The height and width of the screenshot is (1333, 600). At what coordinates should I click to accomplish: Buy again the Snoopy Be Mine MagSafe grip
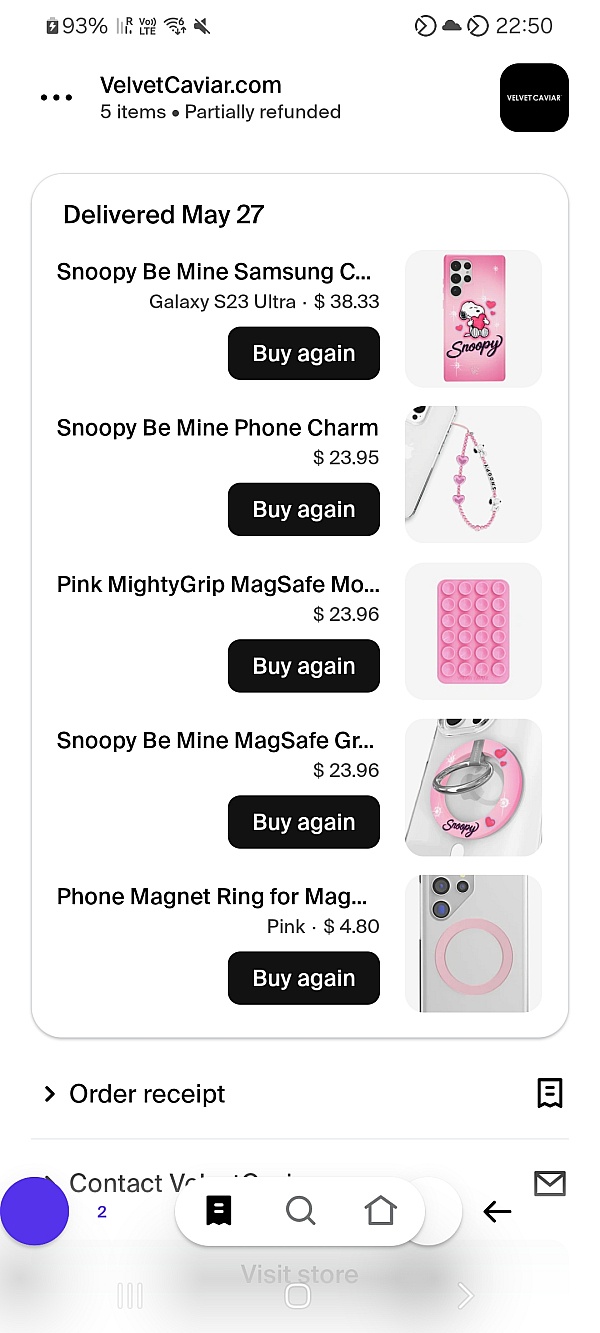(x=304, y=822)
